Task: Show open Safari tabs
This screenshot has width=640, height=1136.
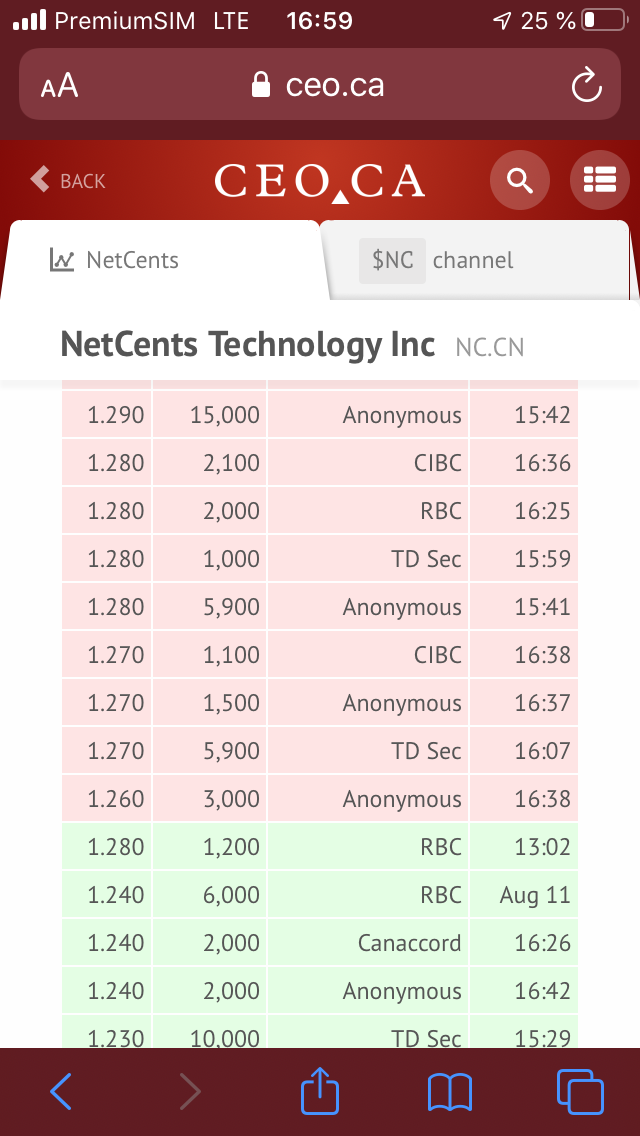Action: pyautogui.click(x=579, y=1092)
